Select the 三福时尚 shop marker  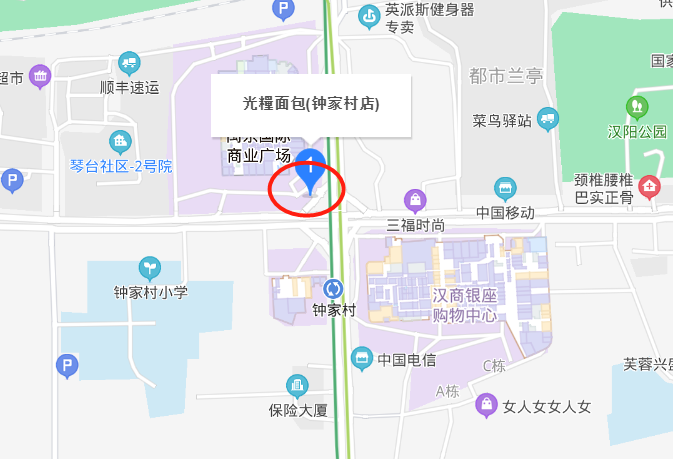click(415, 199)
